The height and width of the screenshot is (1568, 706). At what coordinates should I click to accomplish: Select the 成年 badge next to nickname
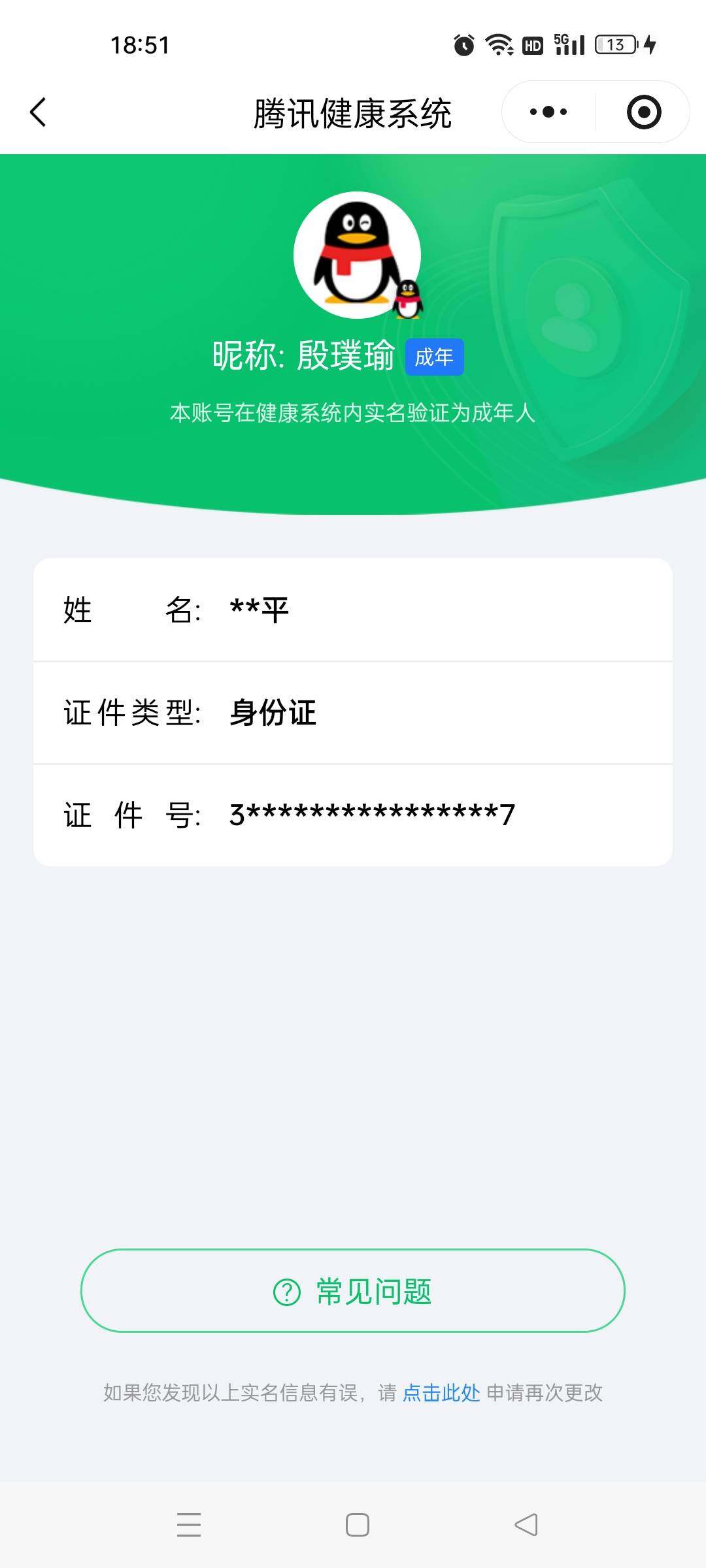(435, 357)
